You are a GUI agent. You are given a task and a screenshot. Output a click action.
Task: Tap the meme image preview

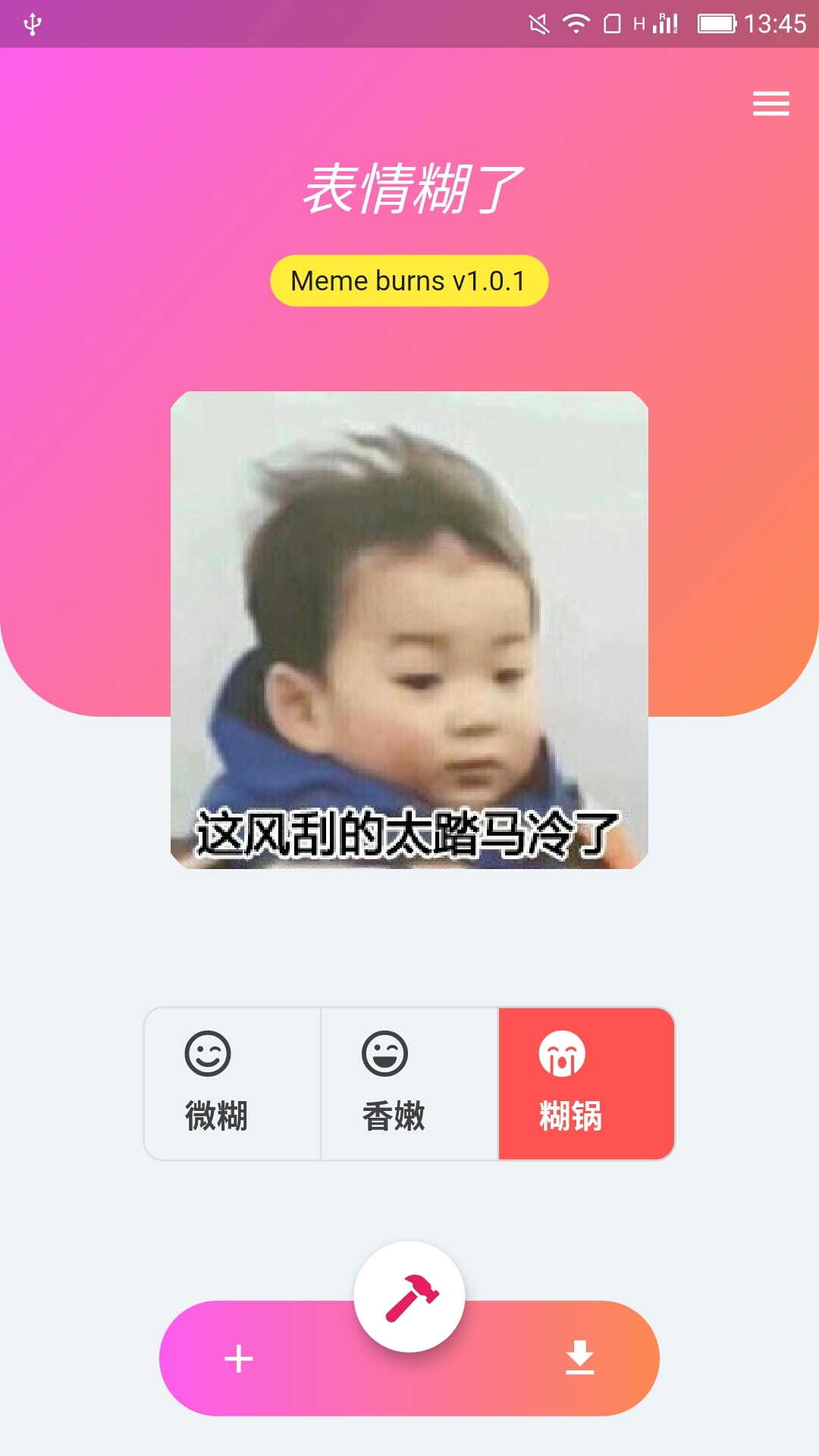[x=409, y=629]
